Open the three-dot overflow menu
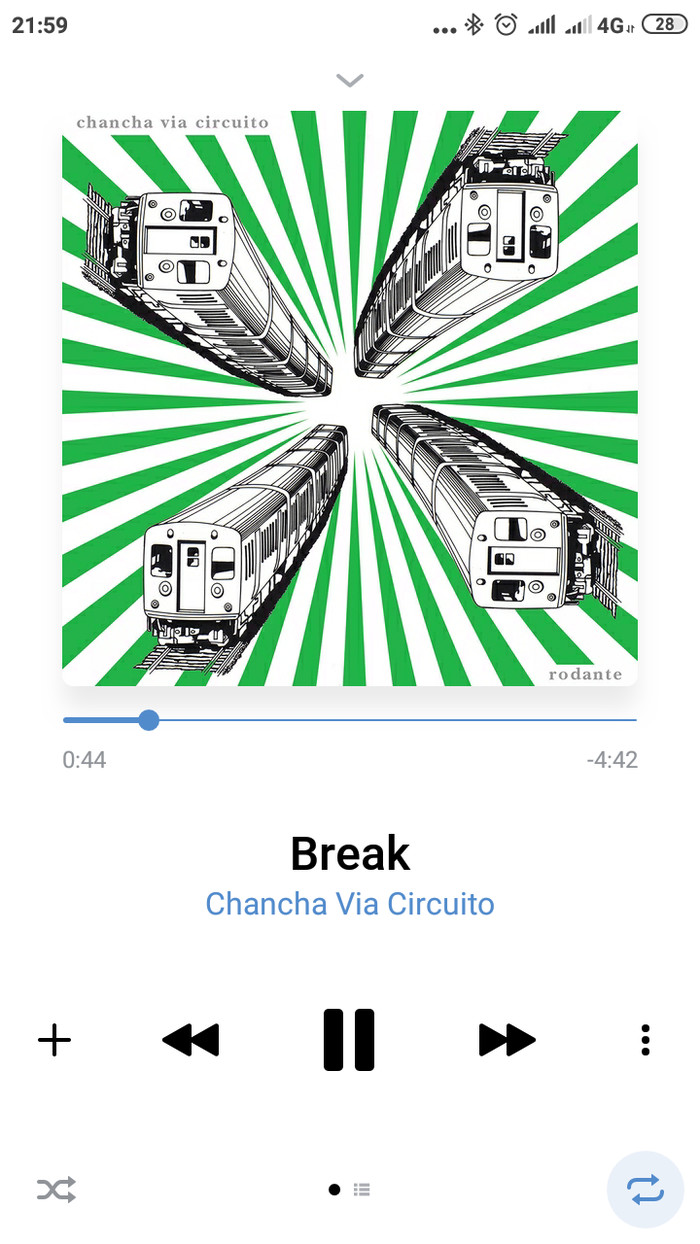The width and height of the screenshot is (700, 1244). point(645,1040)
